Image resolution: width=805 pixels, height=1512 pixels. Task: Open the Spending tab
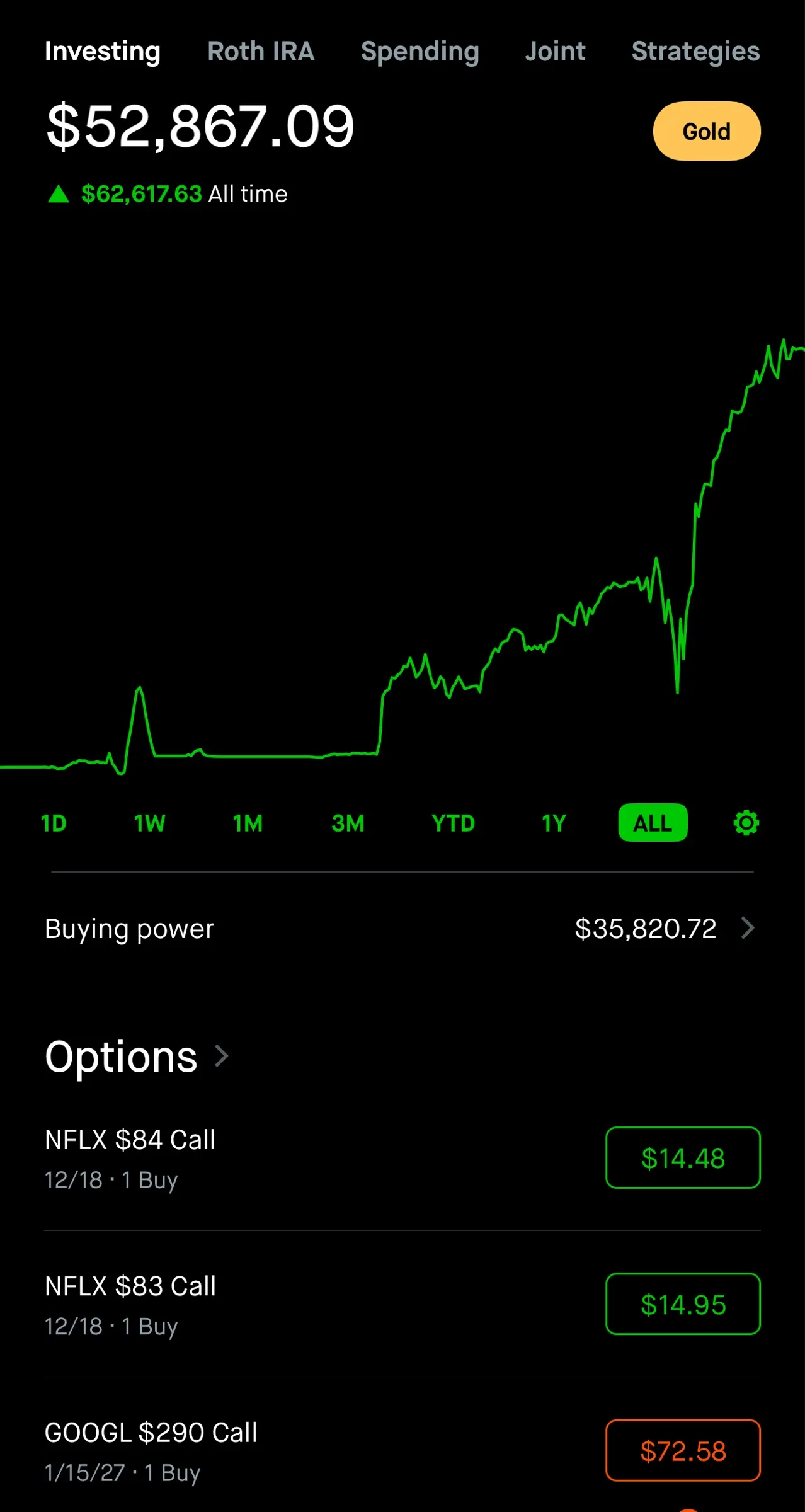tap(420, 52)
